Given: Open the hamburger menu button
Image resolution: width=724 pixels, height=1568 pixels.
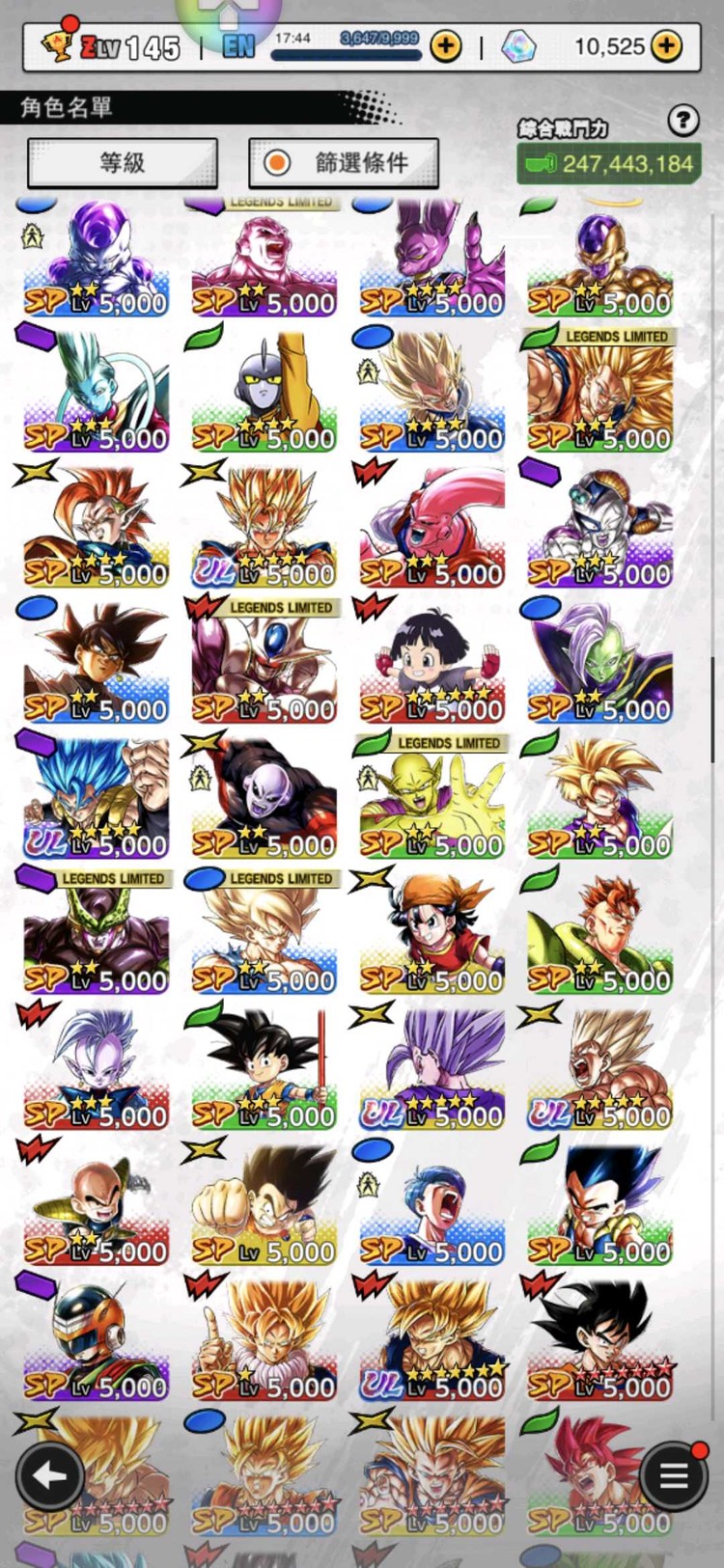Looking at the screenshot, I should point(674,1474).
